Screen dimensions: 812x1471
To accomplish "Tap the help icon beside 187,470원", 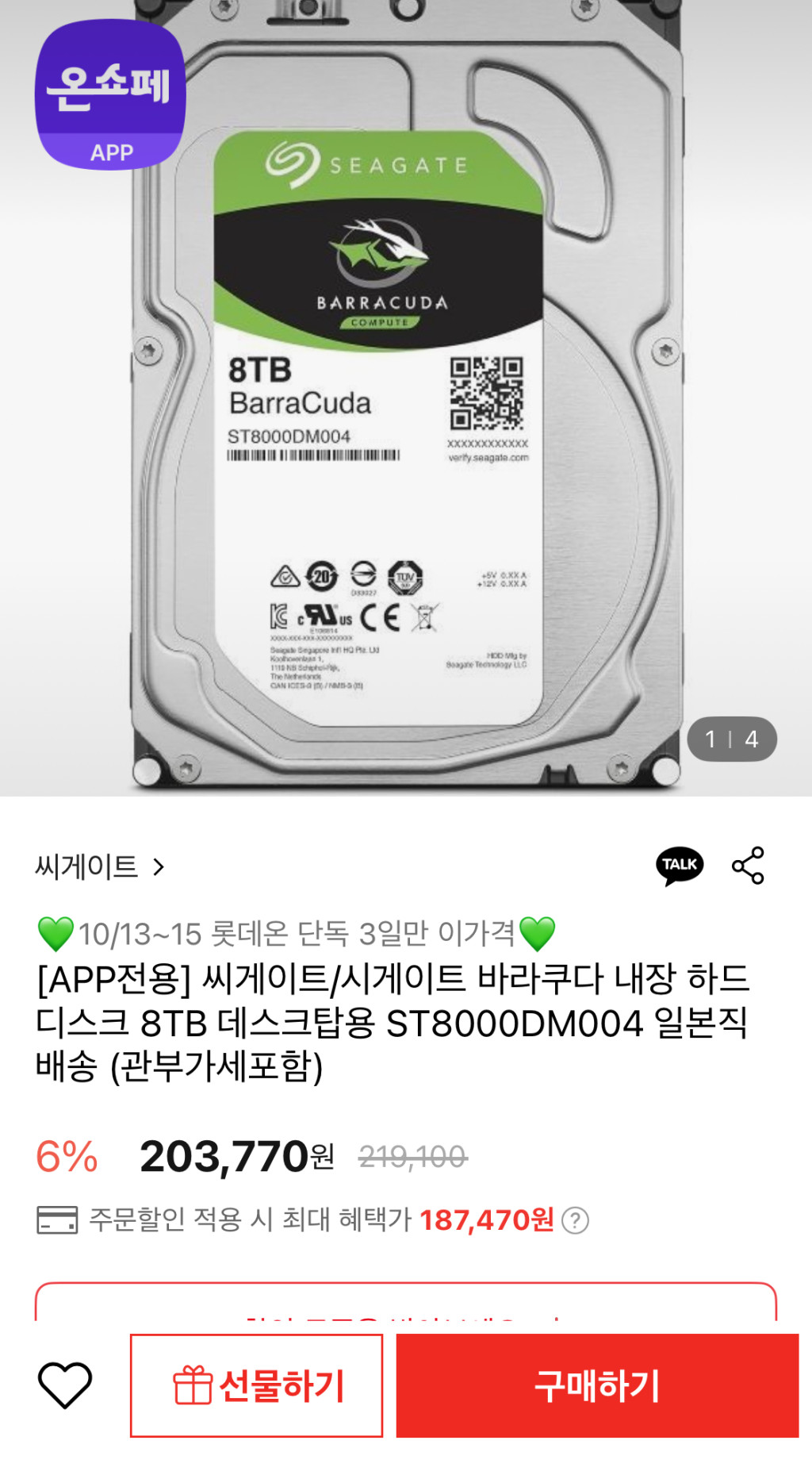I will [x=575, y=1220].
